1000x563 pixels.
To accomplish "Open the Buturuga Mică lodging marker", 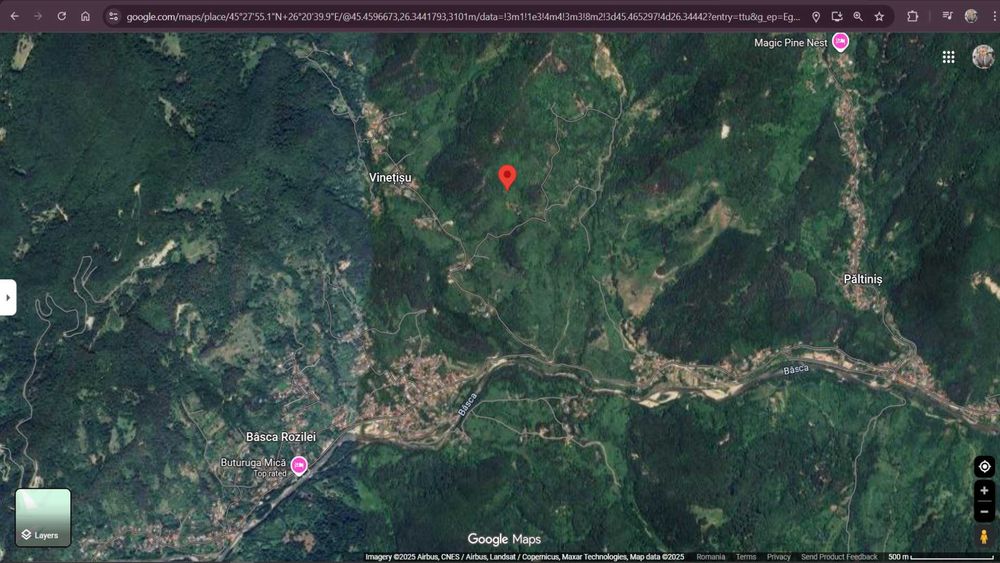I will tap(299, 465).
